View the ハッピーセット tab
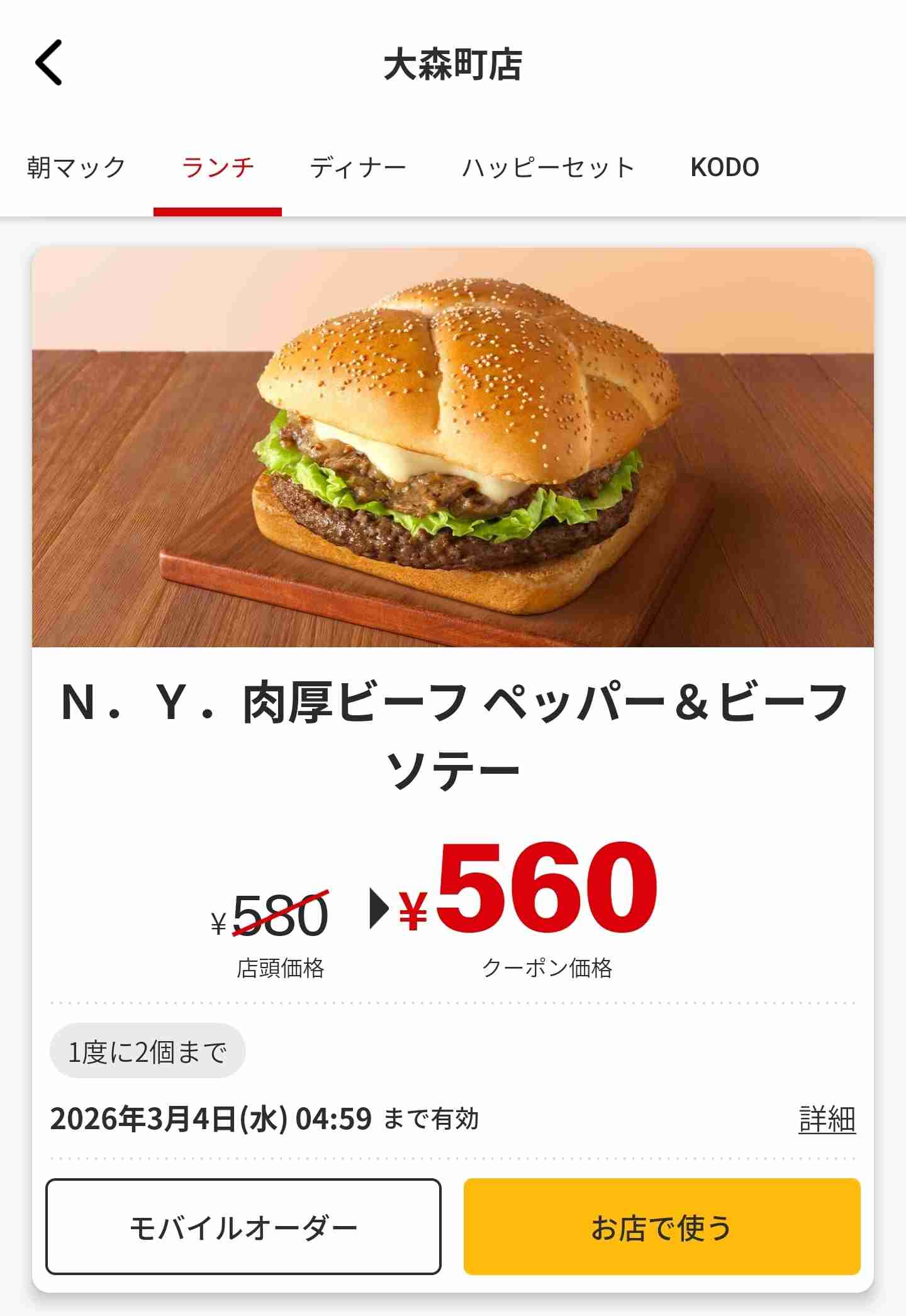Image resolution: width=906 pixels, height=1316 pixels. [x=549, y=166]
